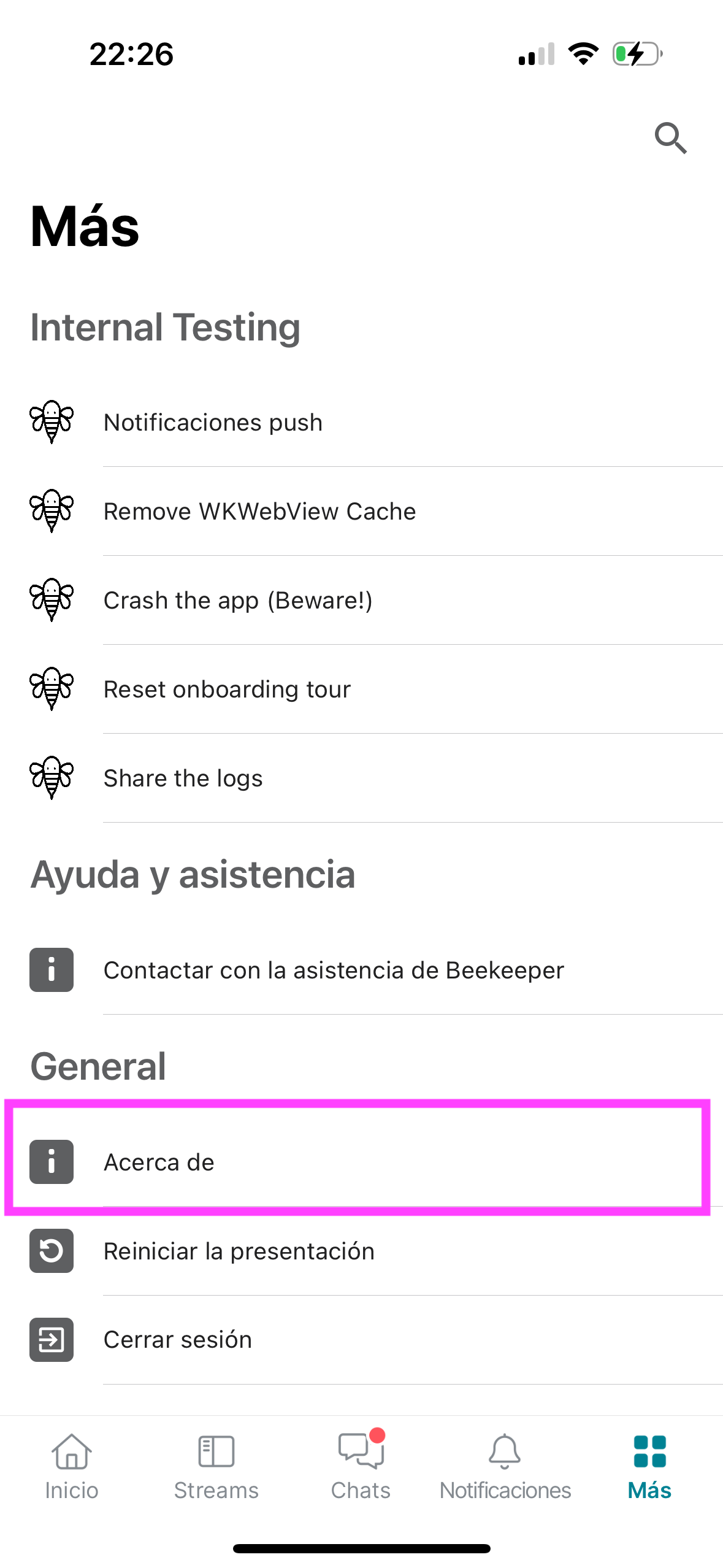The image size is (723, 1568).
Task: Select the Más tab
Action: pyautogui.click(x=650, y=1466)
